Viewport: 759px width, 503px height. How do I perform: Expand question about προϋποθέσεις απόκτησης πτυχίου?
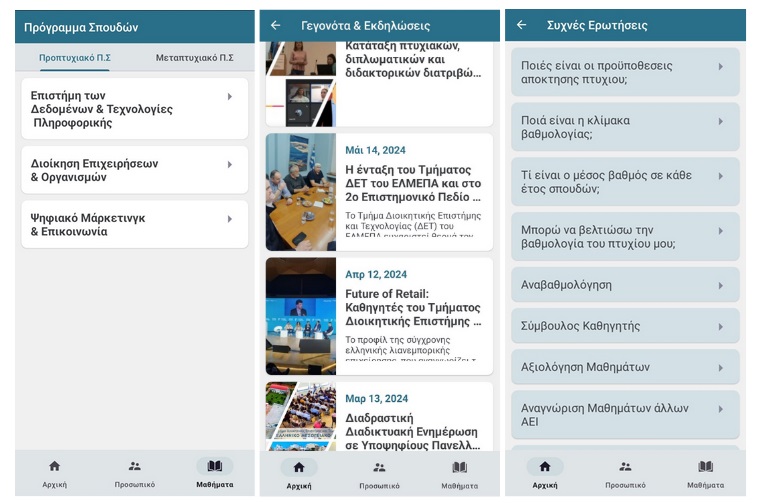coord(625,72)
